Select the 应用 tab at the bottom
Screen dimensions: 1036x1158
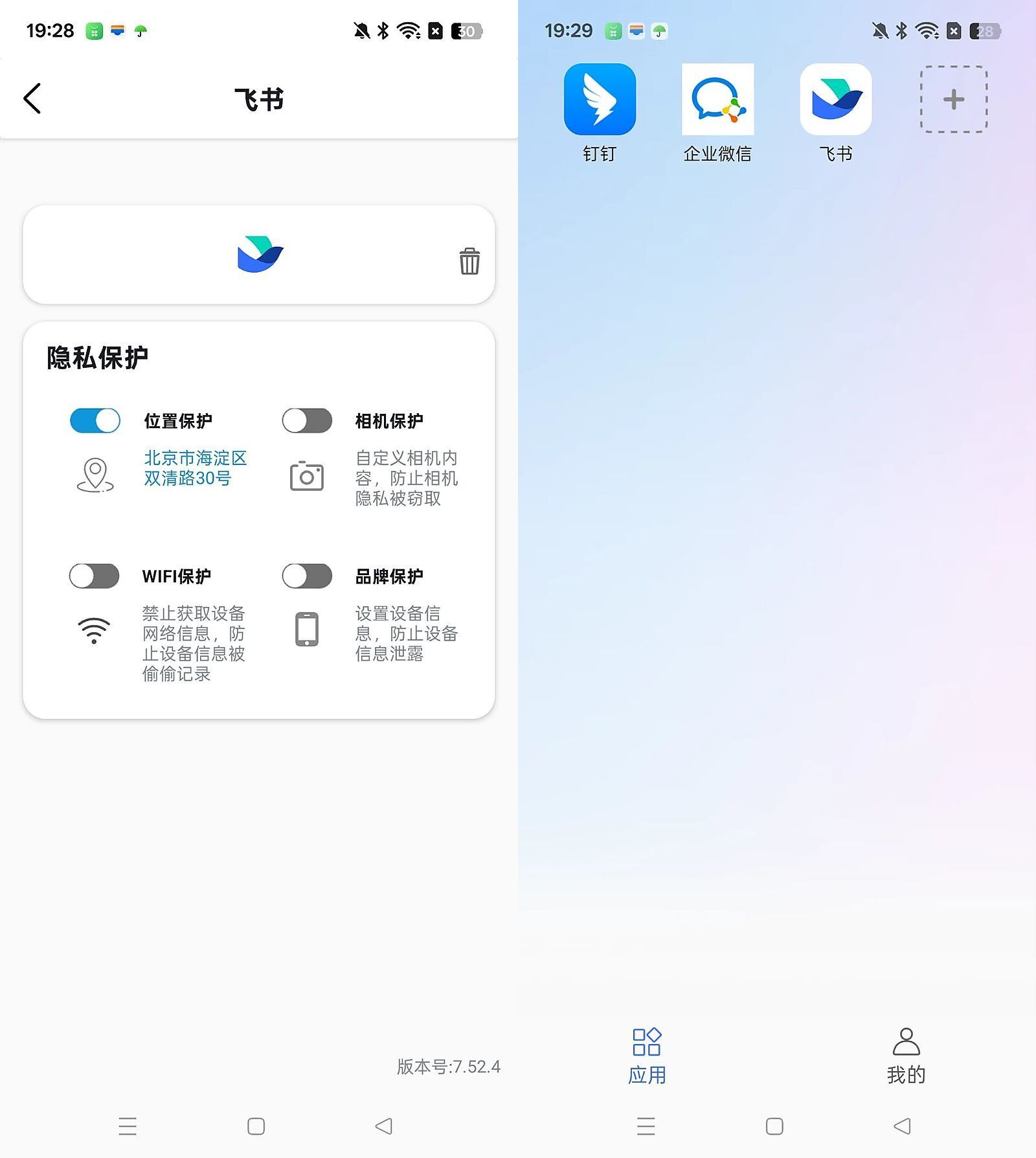click(x=647, y=1056)
